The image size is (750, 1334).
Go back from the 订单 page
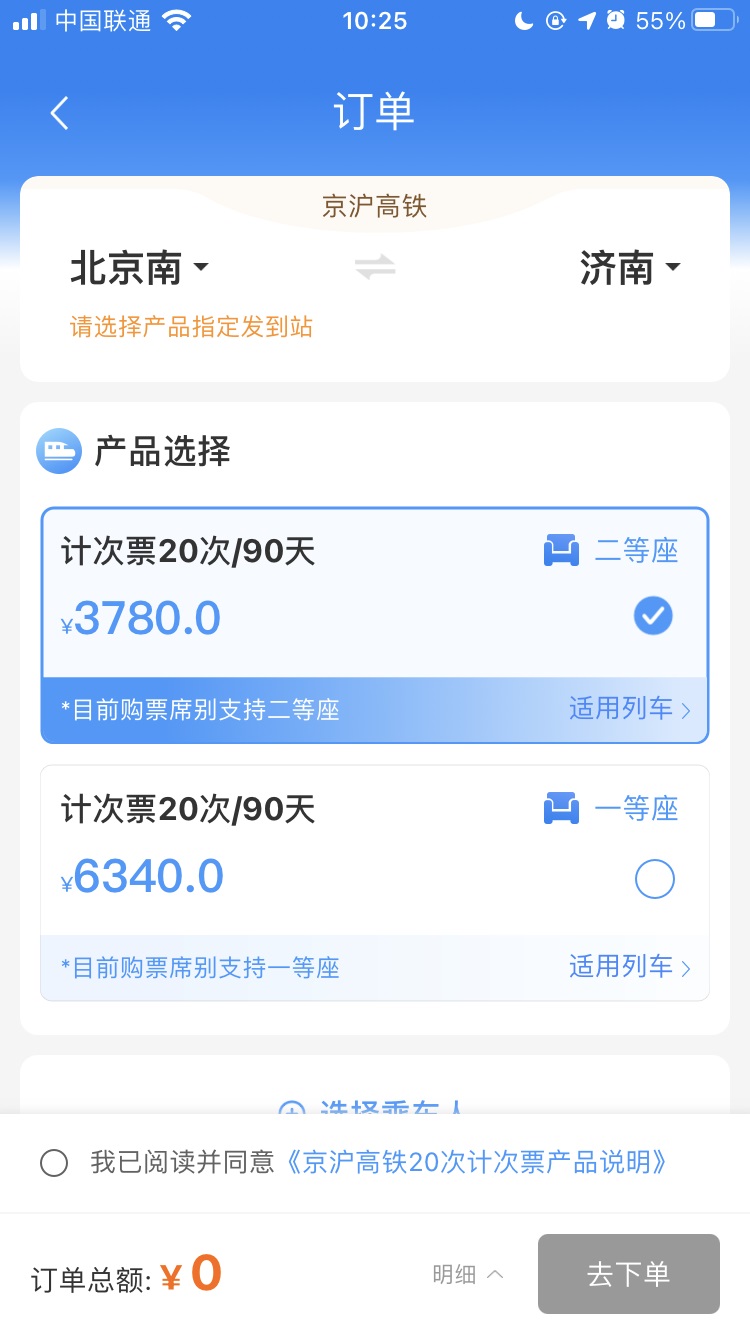60,113
